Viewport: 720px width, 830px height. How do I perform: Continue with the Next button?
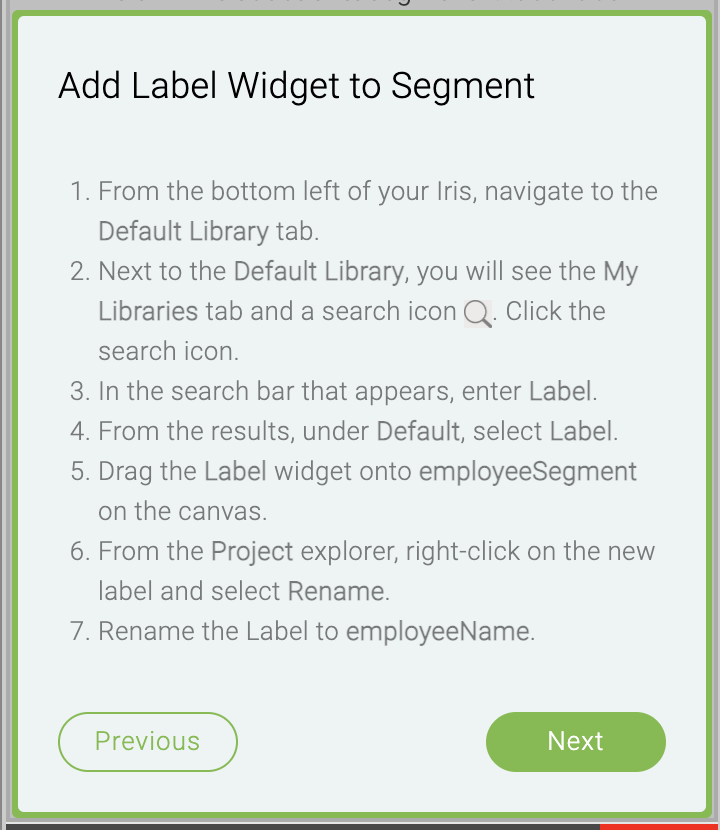pyautogui.click(x=575, y=741)
